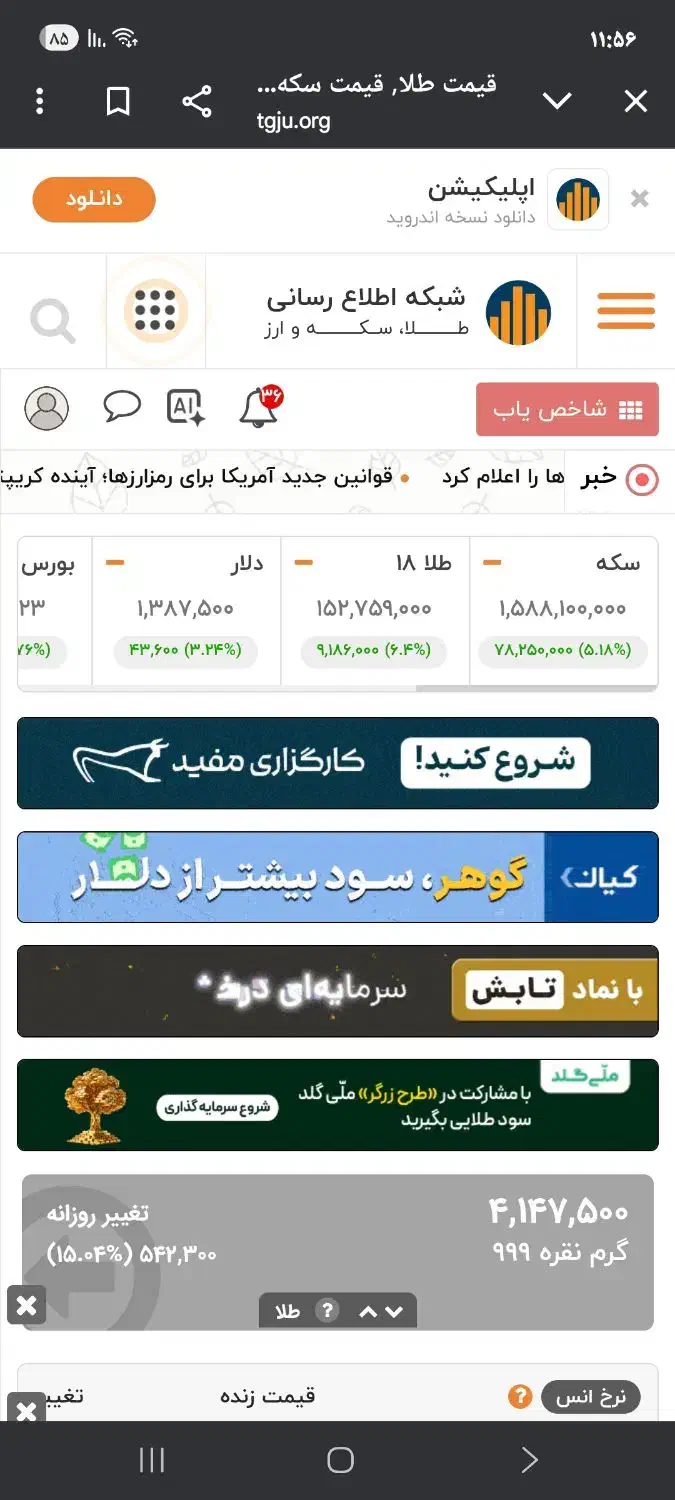Tap the orange دانلود download button

[94, 199]
